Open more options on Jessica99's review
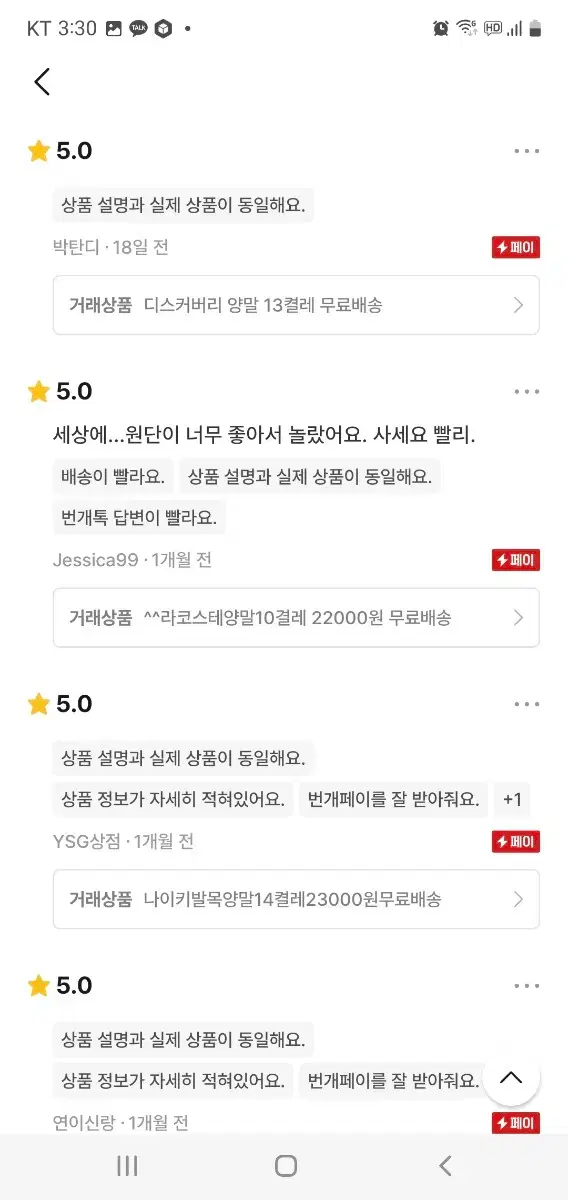The image size is (568, 1200). coord(527,392)
